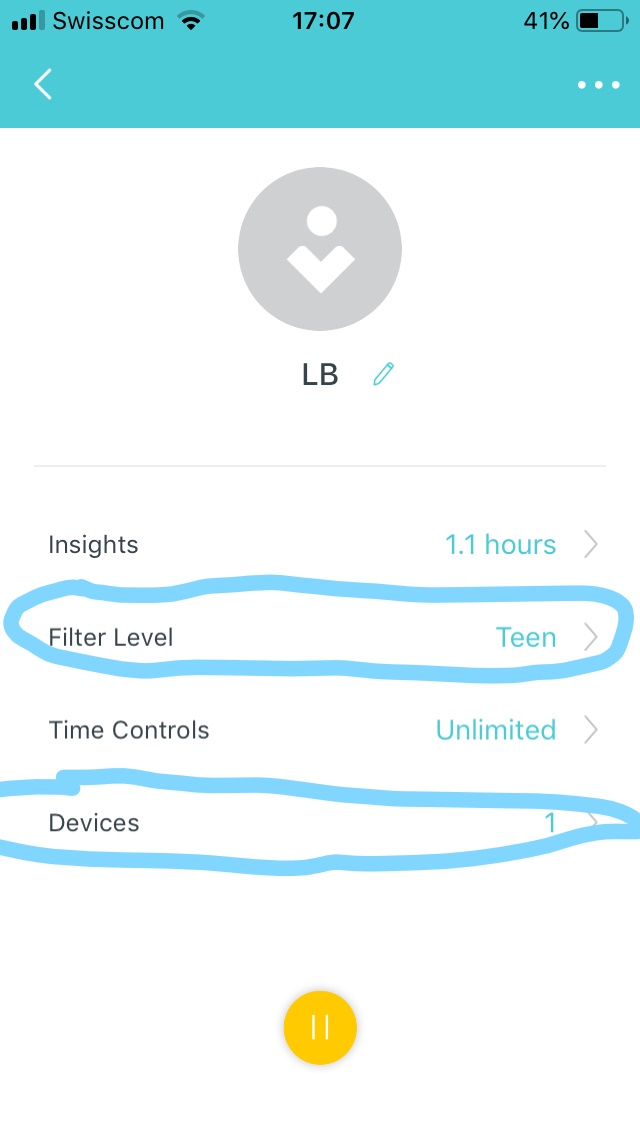
Task: Edit the LB profile name with the pencil
Action: 383,374
